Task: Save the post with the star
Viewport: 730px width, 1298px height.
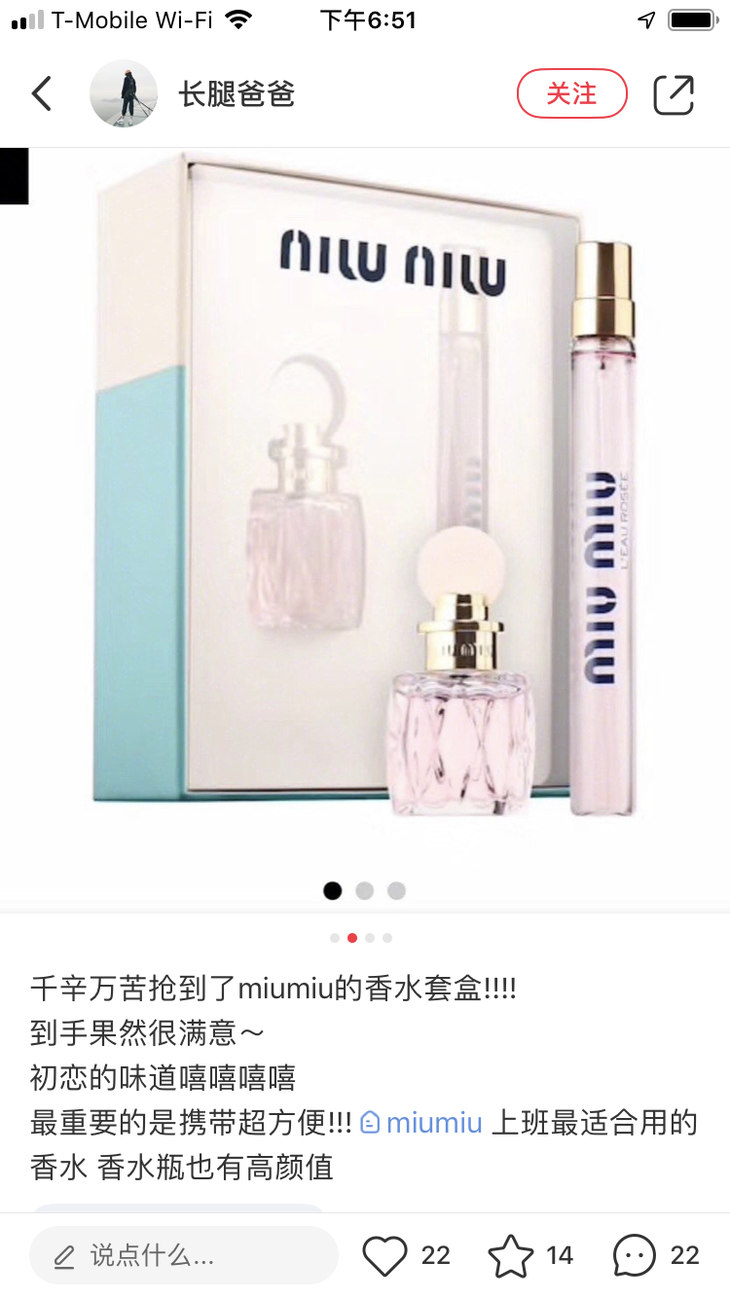Action: coord(511,1255)
